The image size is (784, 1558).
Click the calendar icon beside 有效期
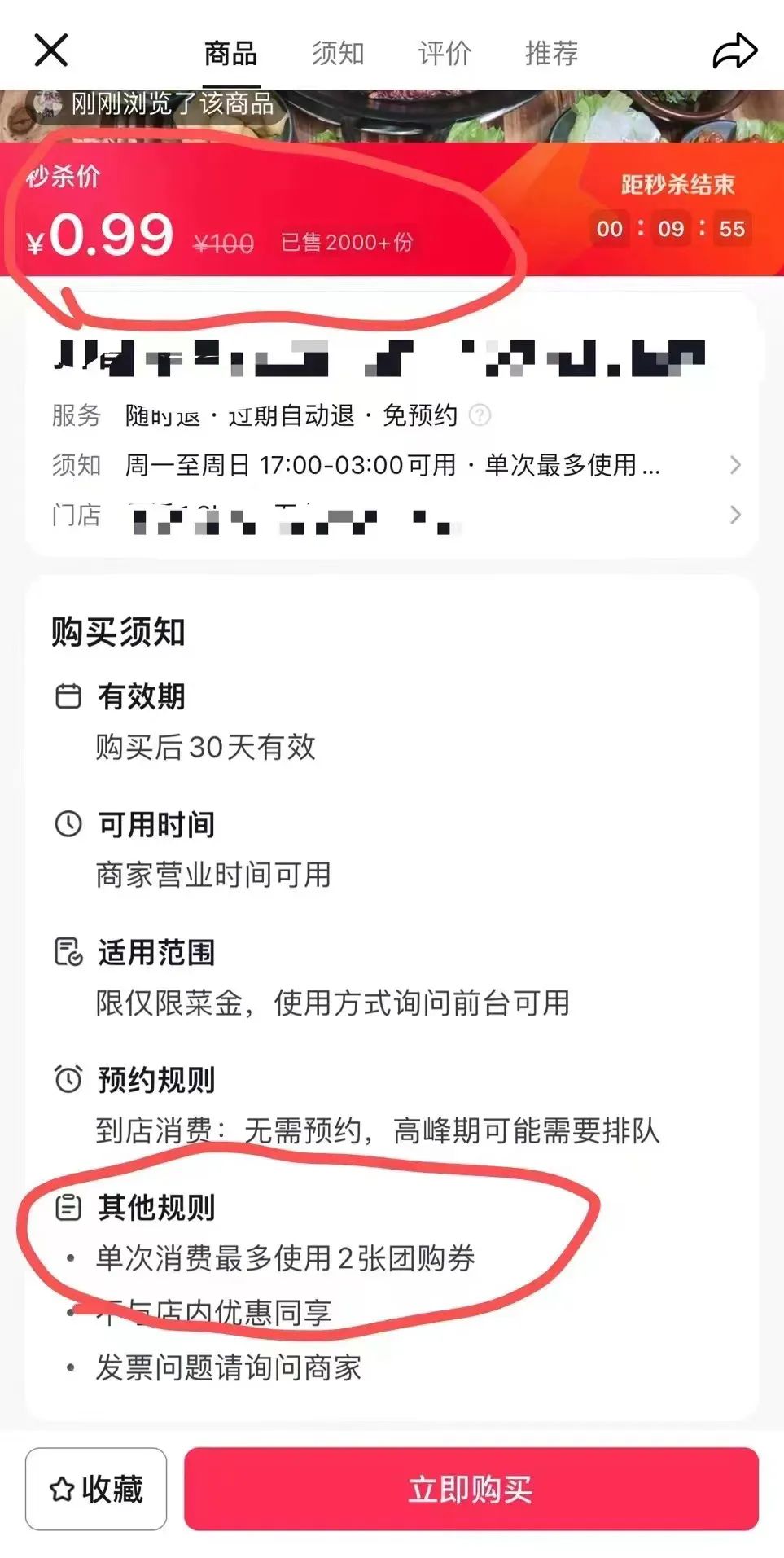[70, 696]
